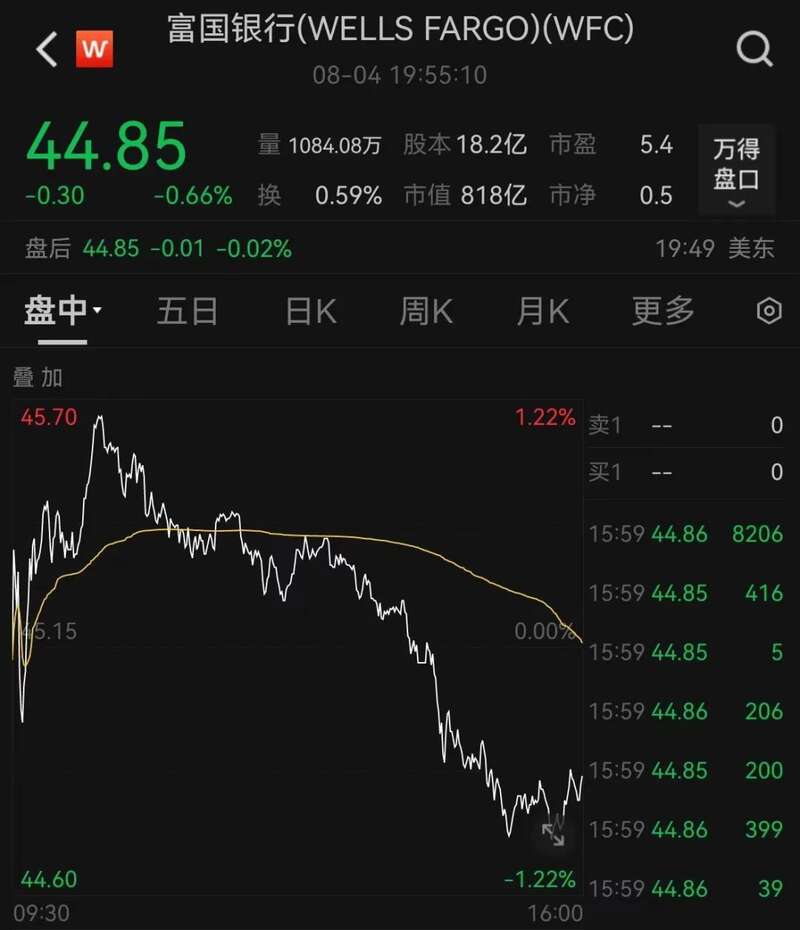This screenshot has width=800, height=930.
Task: Select the 周K weekly chart tab
Action: [424, 311]
